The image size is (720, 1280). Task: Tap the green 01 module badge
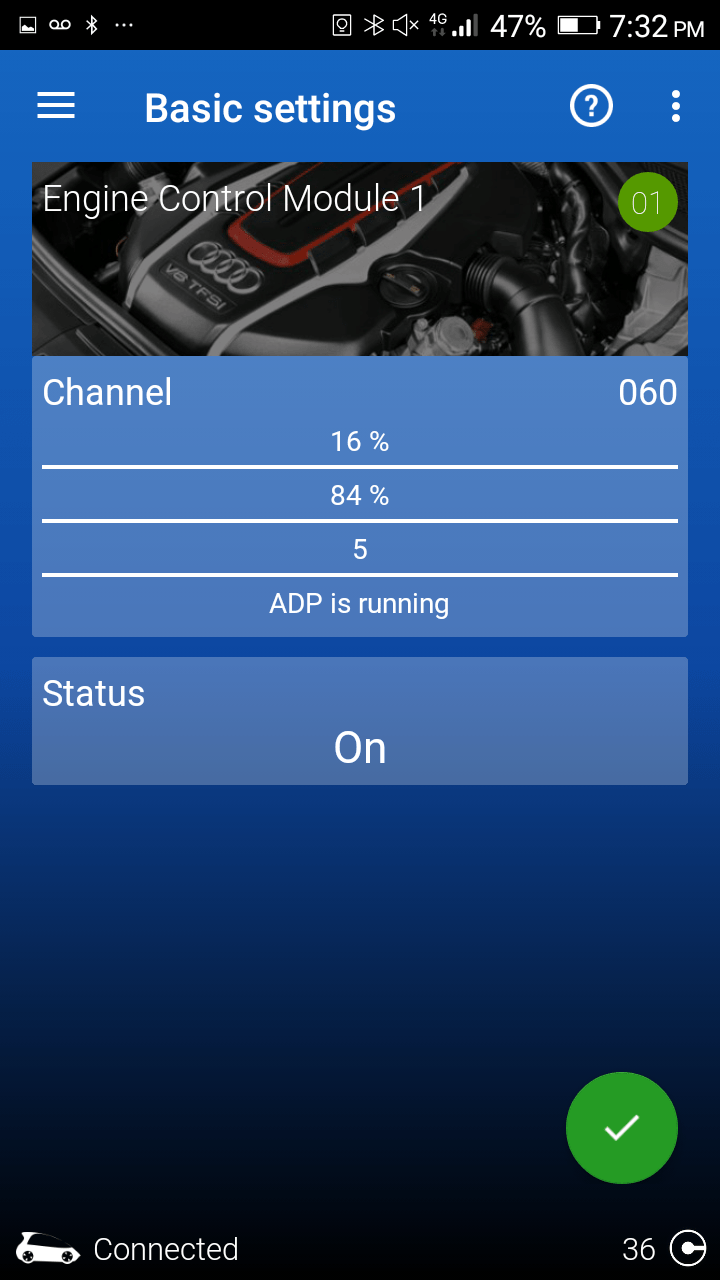pos(648,202)
